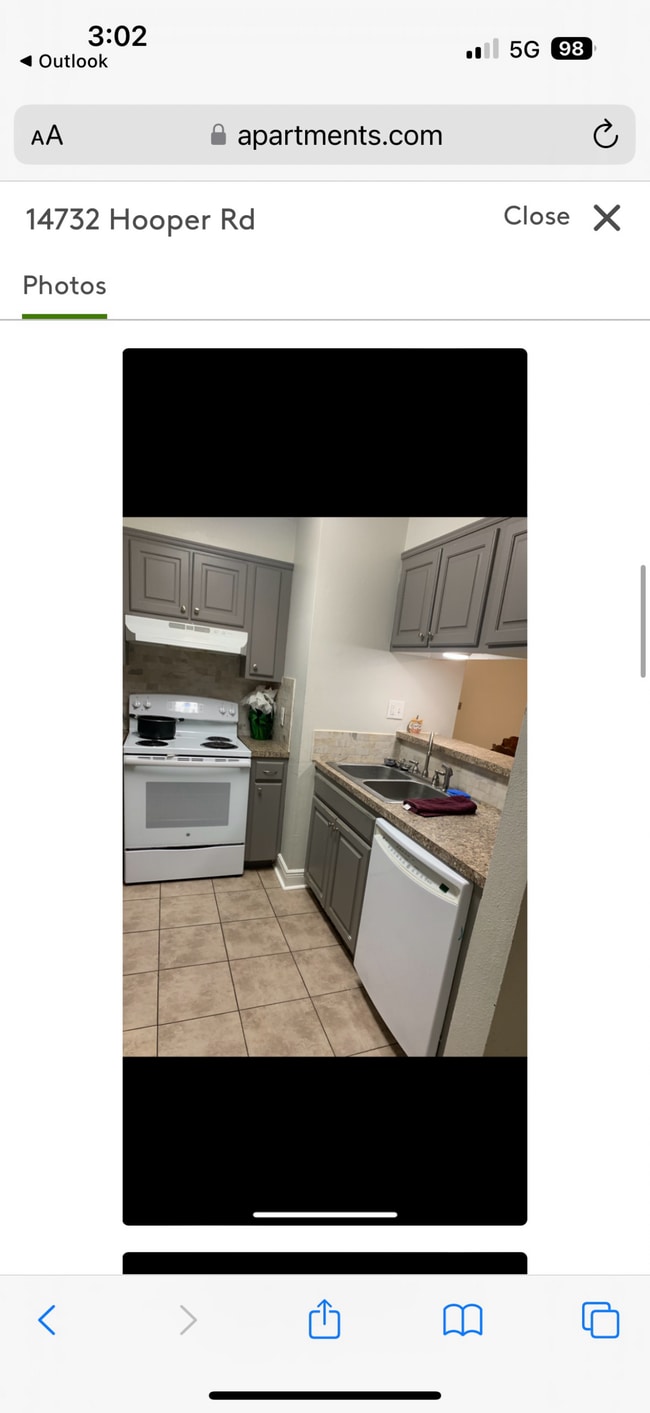
Task: Open Safari bookmarks
Action: click(462, 1320)
